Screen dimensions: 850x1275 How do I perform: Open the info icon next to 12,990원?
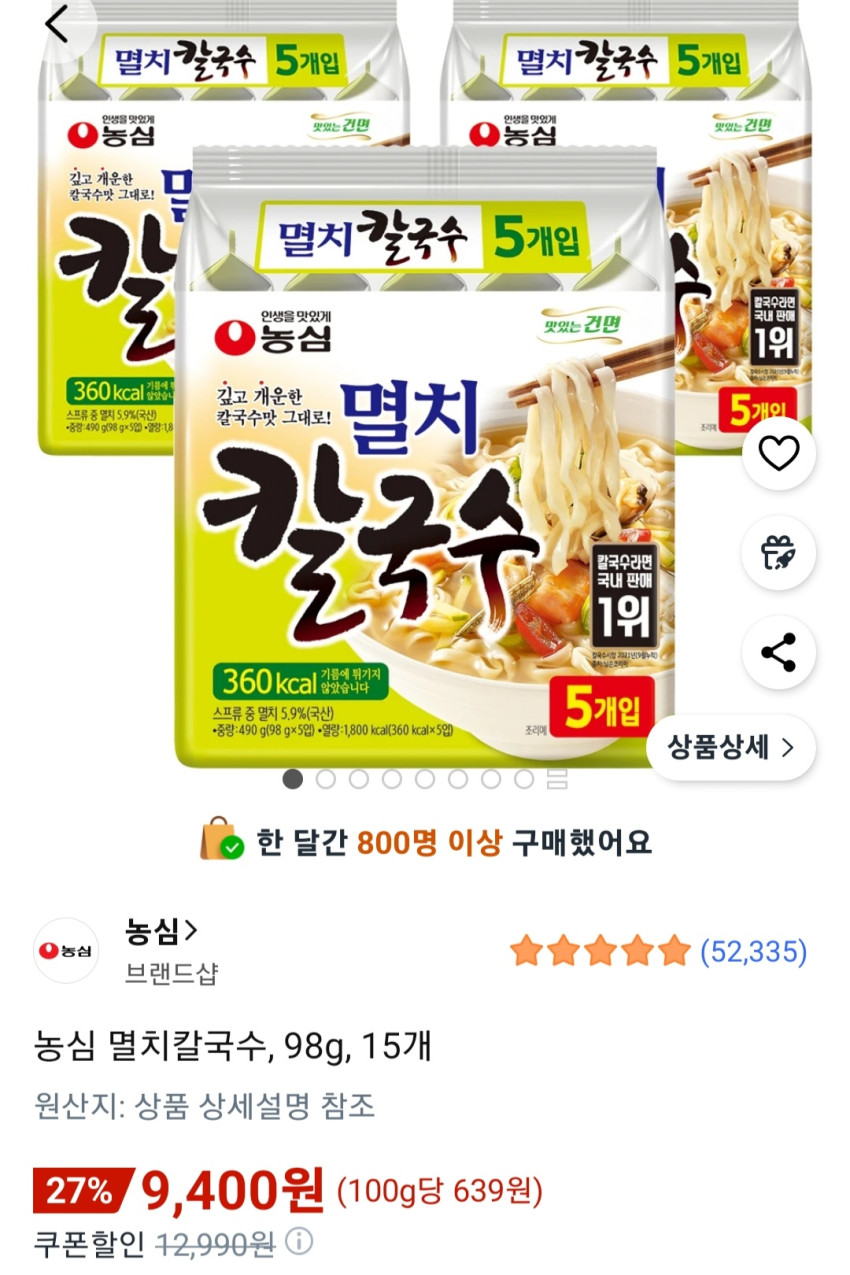coord(299,1242)
